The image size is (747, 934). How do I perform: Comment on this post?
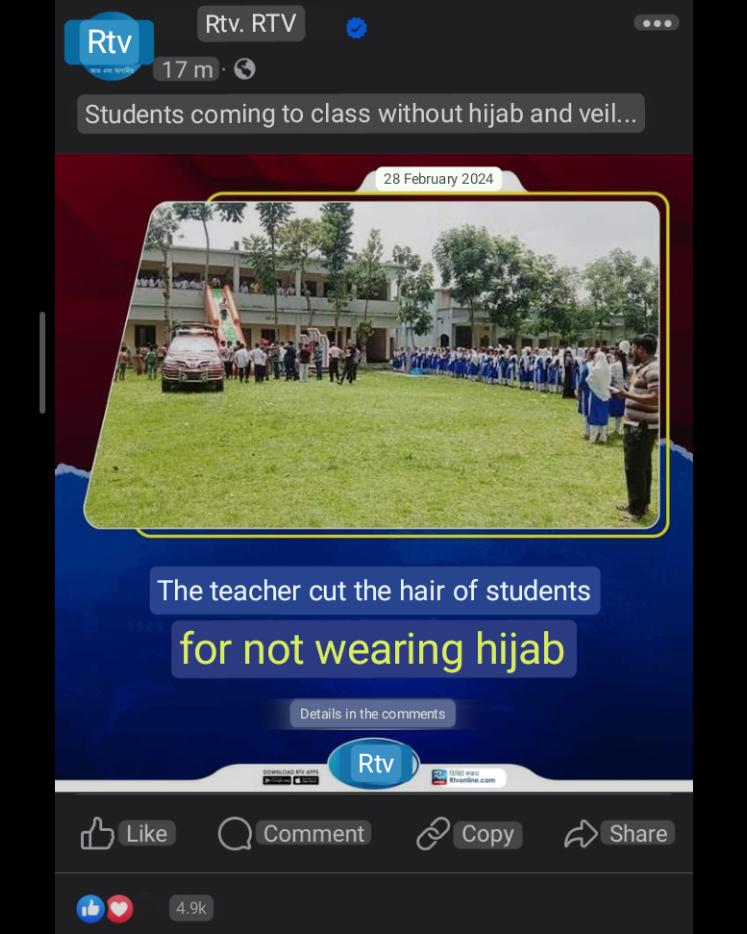tap(292, 833)
